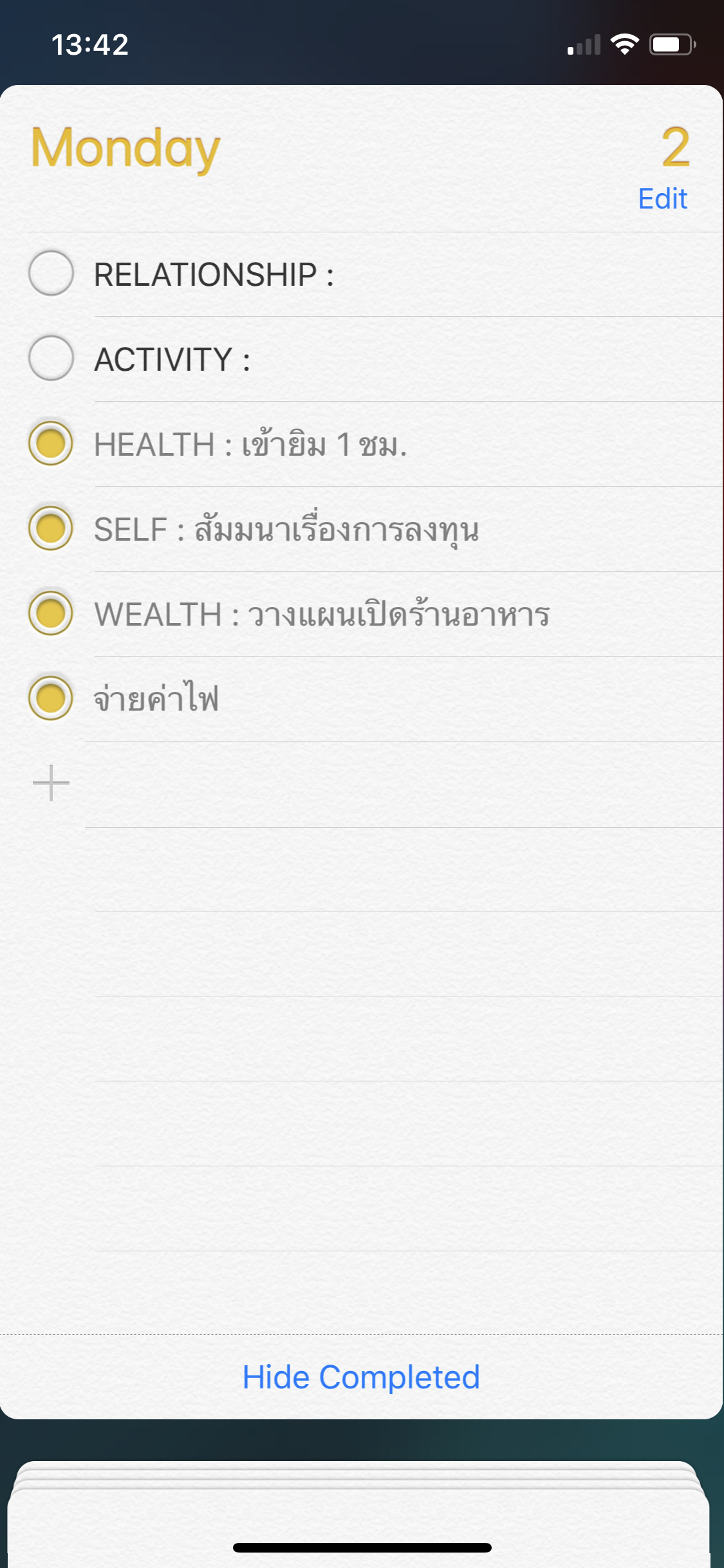
Task: Mark RELATIONSHIP reminder as completed
Action: [x=51, y=273]
